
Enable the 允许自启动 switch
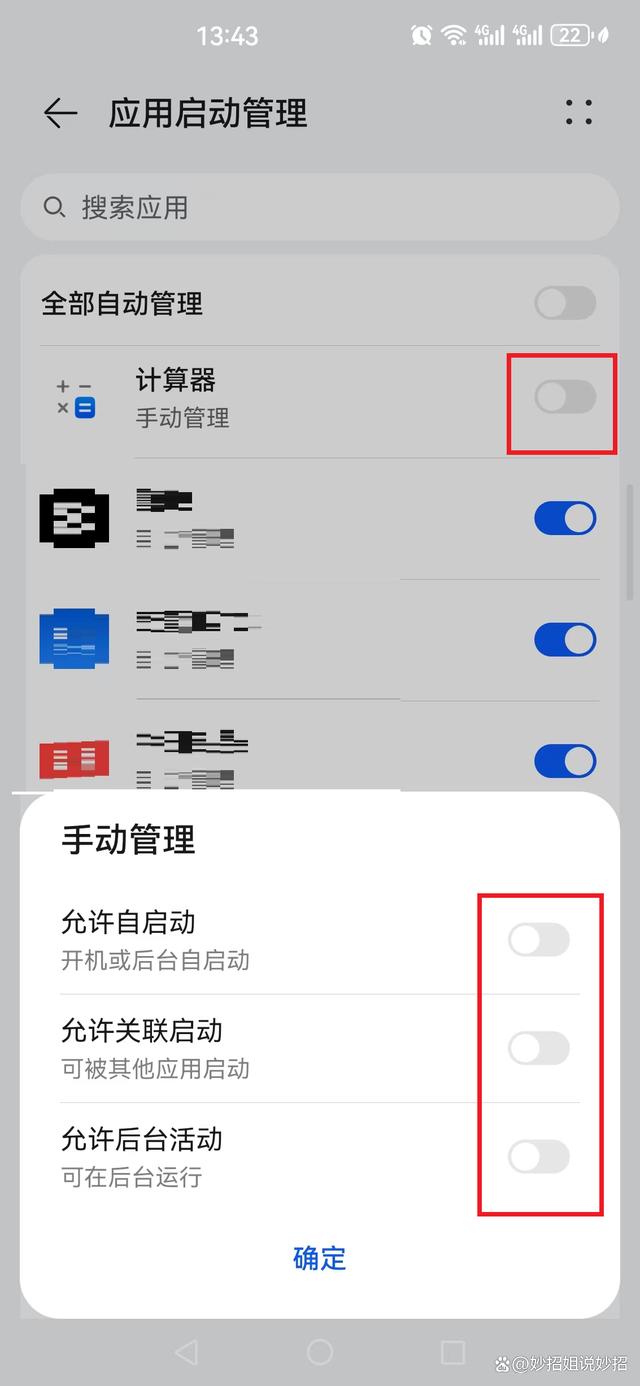pyautogui.click(x=538, y=940)
